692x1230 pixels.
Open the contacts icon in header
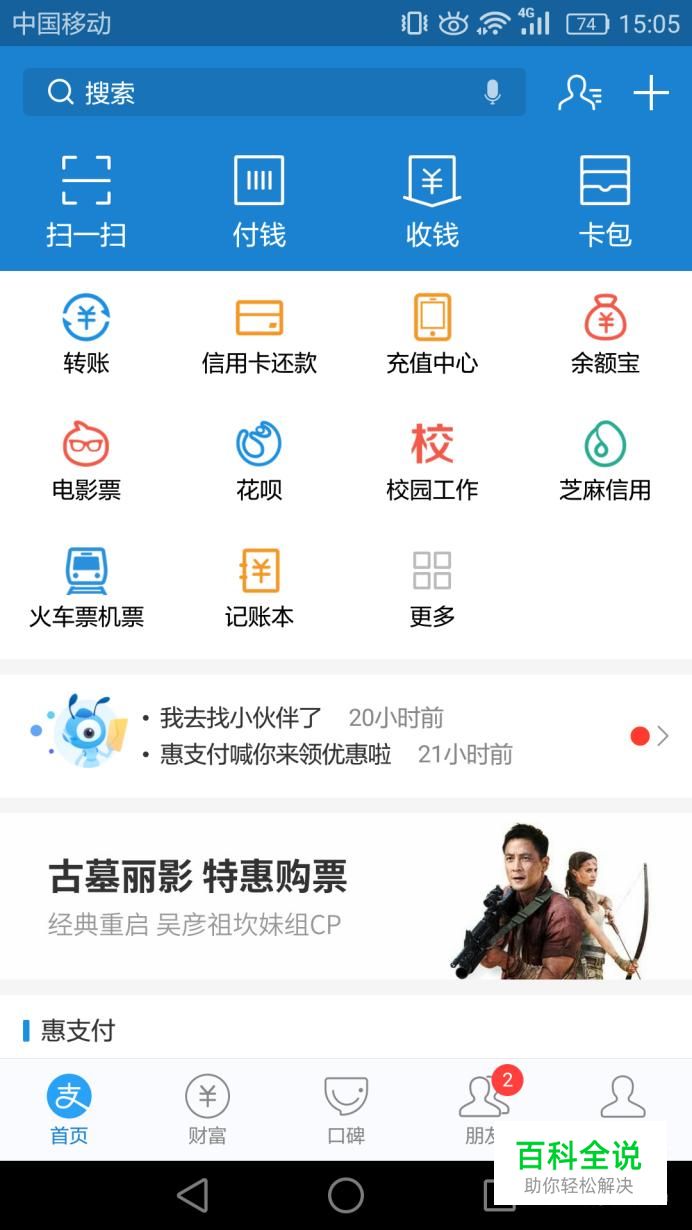[x=579, y=93]
